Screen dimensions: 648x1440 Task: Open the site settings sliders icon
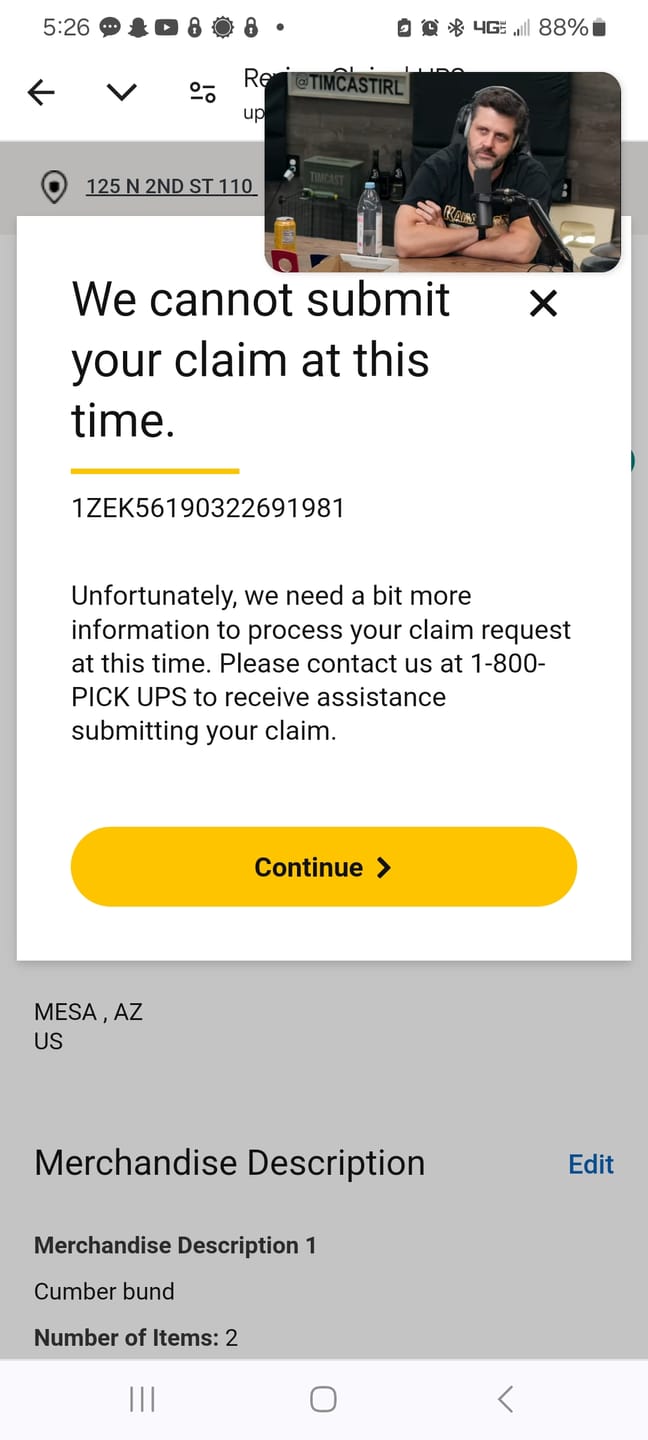click(x=203, y=93)
